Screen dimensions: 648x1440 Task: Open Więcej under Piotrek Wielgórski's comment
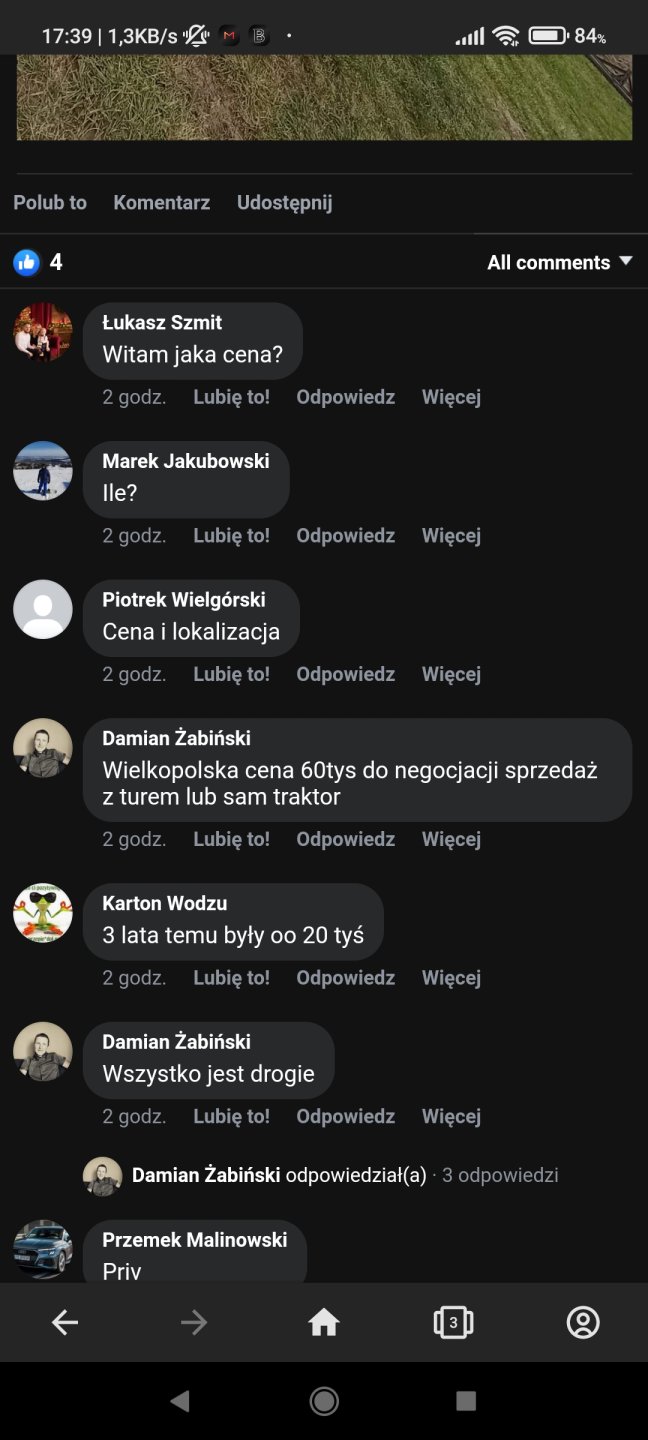point(451,674)
